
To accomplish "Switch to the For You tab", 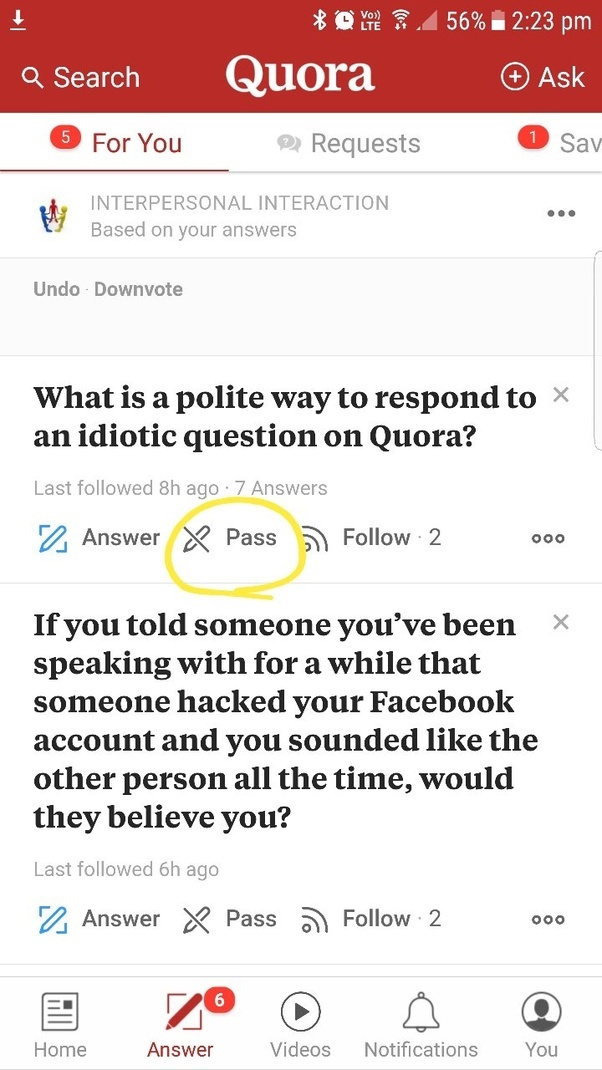I will point(116,143).
